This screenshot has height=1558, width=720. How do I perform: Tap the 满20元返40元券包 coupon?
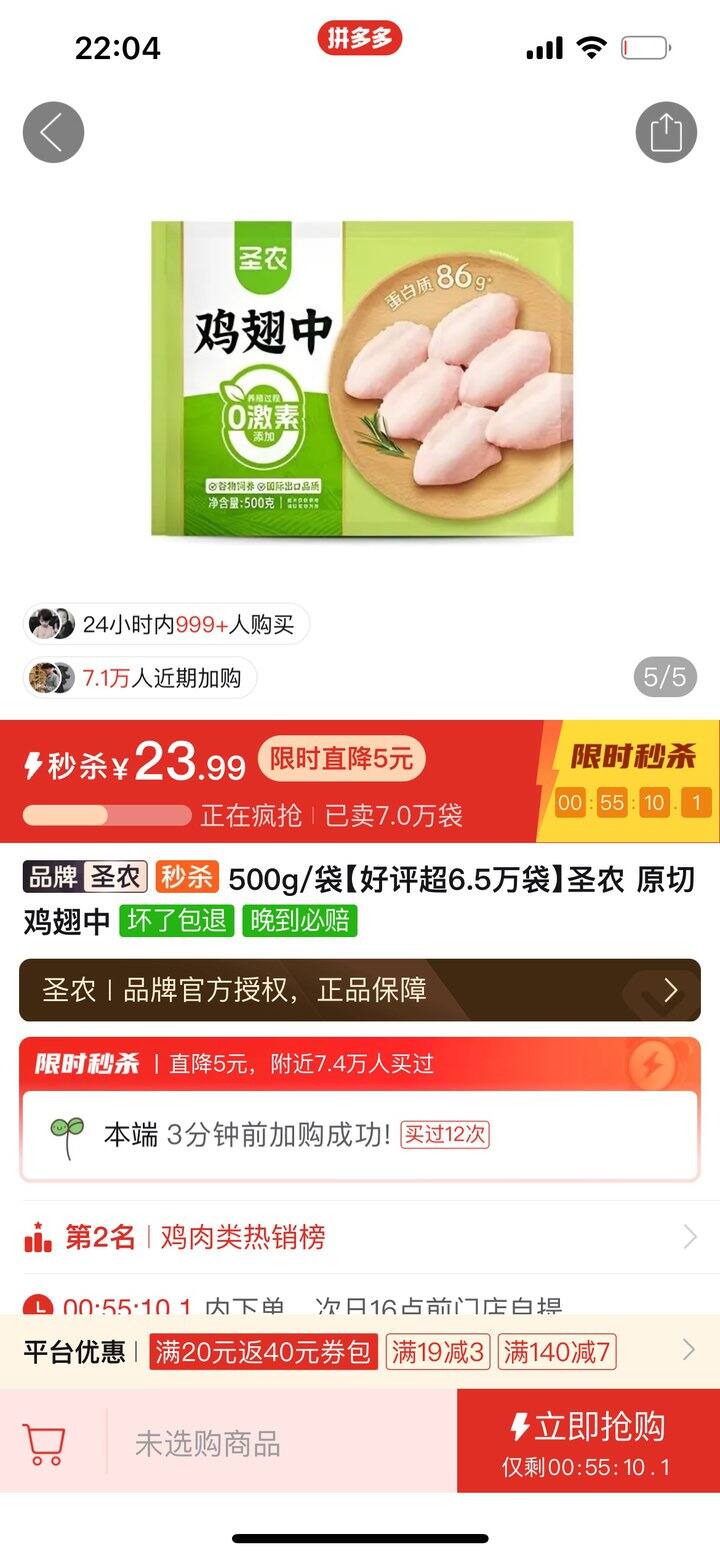click(264, 1353)
